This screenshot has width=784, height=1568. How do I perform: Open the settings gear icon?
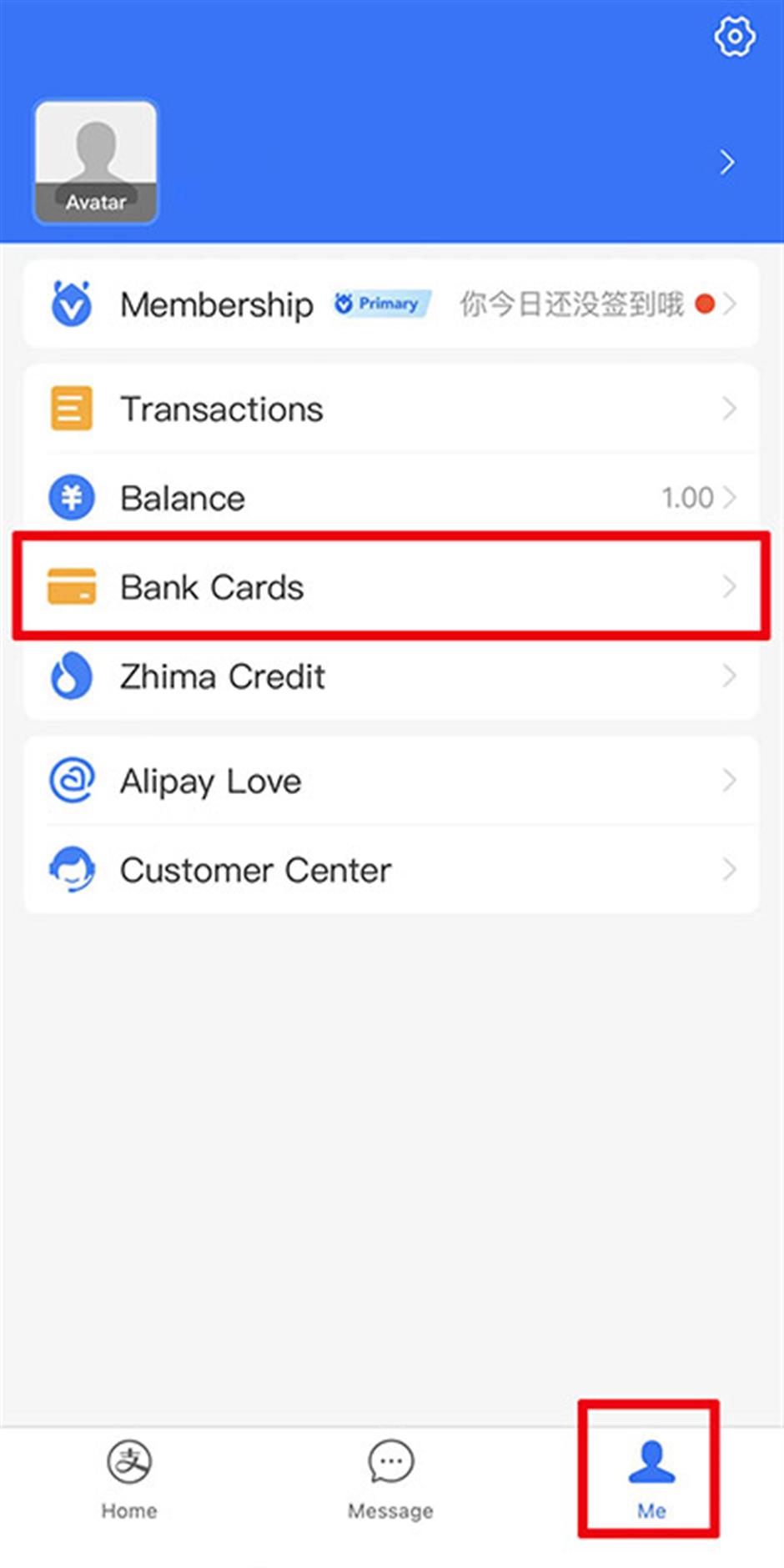tap(735, 37)
